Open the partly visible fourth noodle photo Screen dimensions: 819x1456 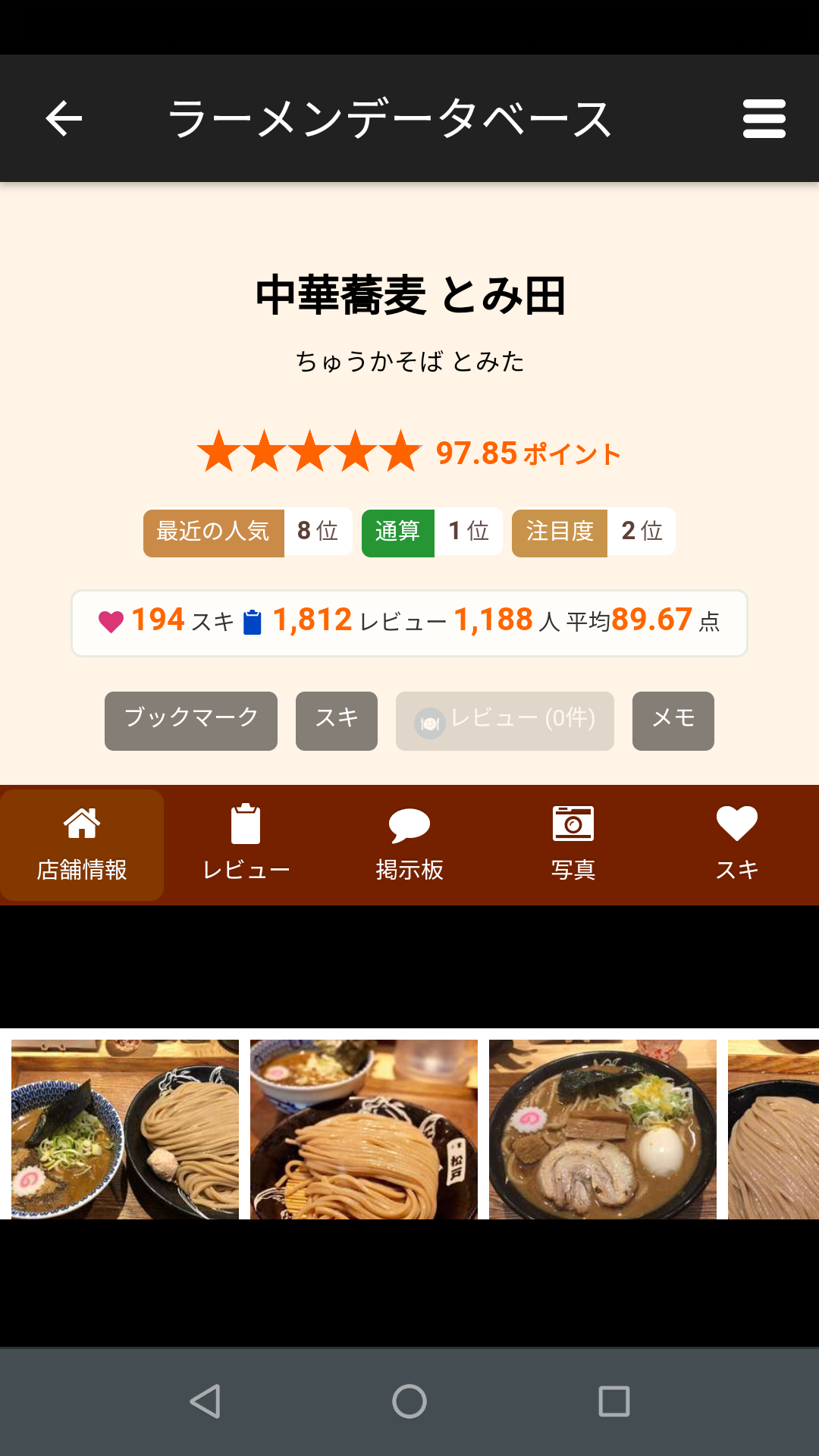[x=773, y=1129]
